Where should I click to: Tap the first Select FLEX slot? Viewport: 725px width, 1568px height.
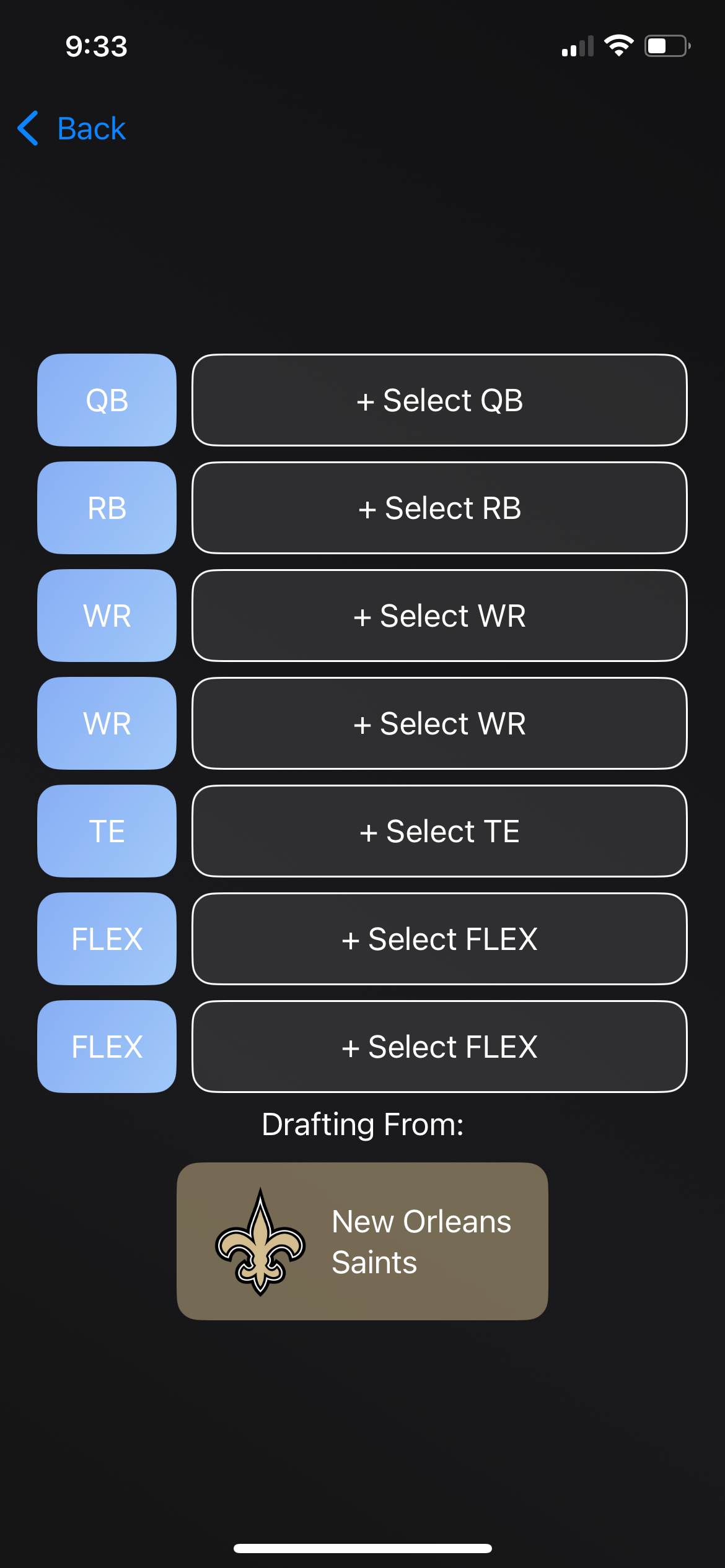point(439,939)
